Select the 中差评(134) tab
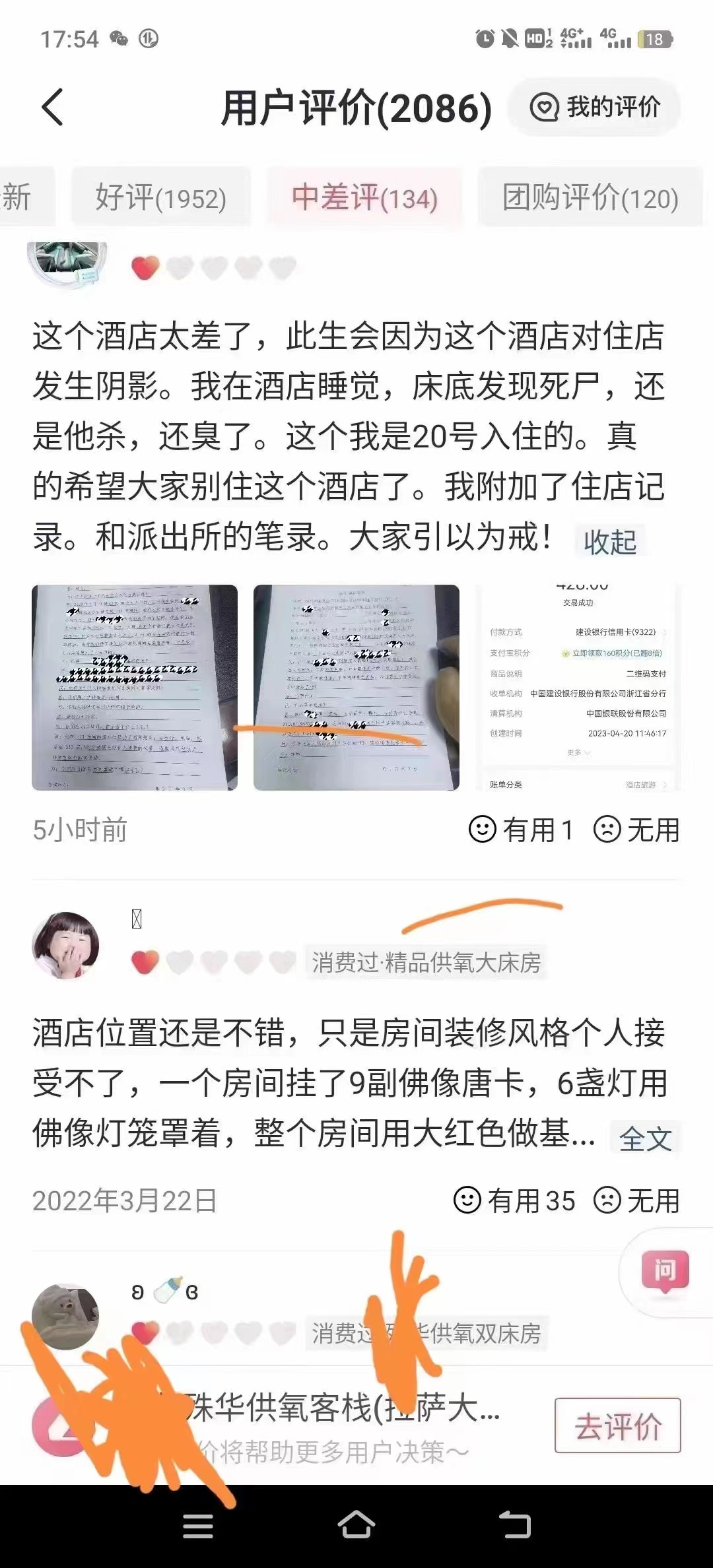The height and width of the screenshot is (1568, 713). point(364,198)
